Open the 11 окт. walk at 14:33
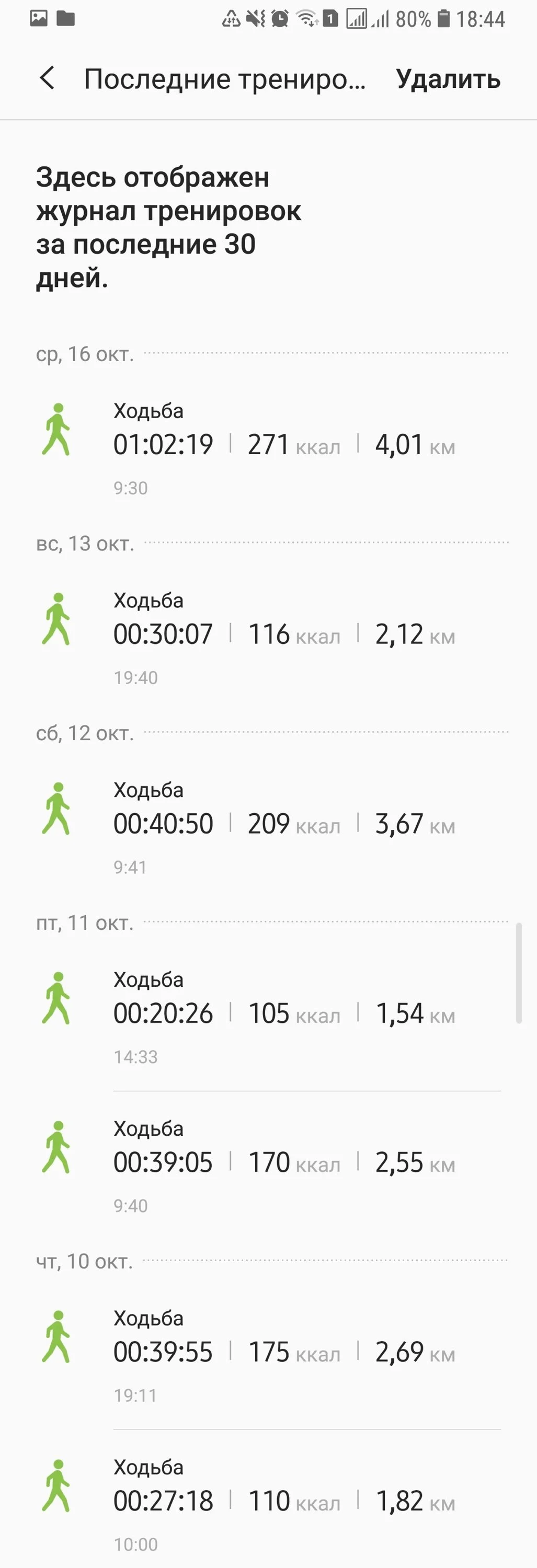Screen dimensions: 537x1568 pyautogui.click(x=268, y=1014)
